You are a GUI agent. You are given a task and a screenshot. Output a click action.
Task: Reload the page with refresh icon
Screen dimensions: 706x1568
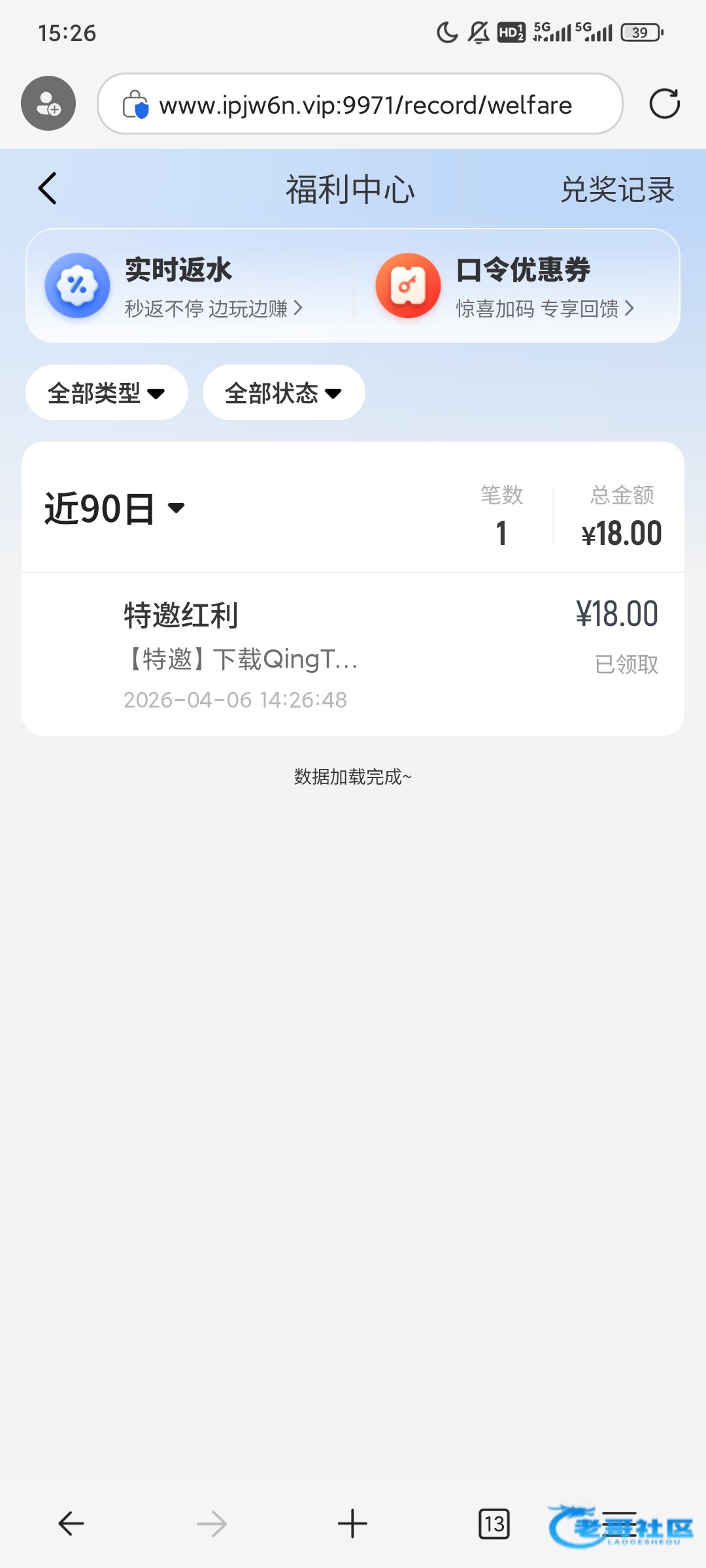[x=664, y=104]
